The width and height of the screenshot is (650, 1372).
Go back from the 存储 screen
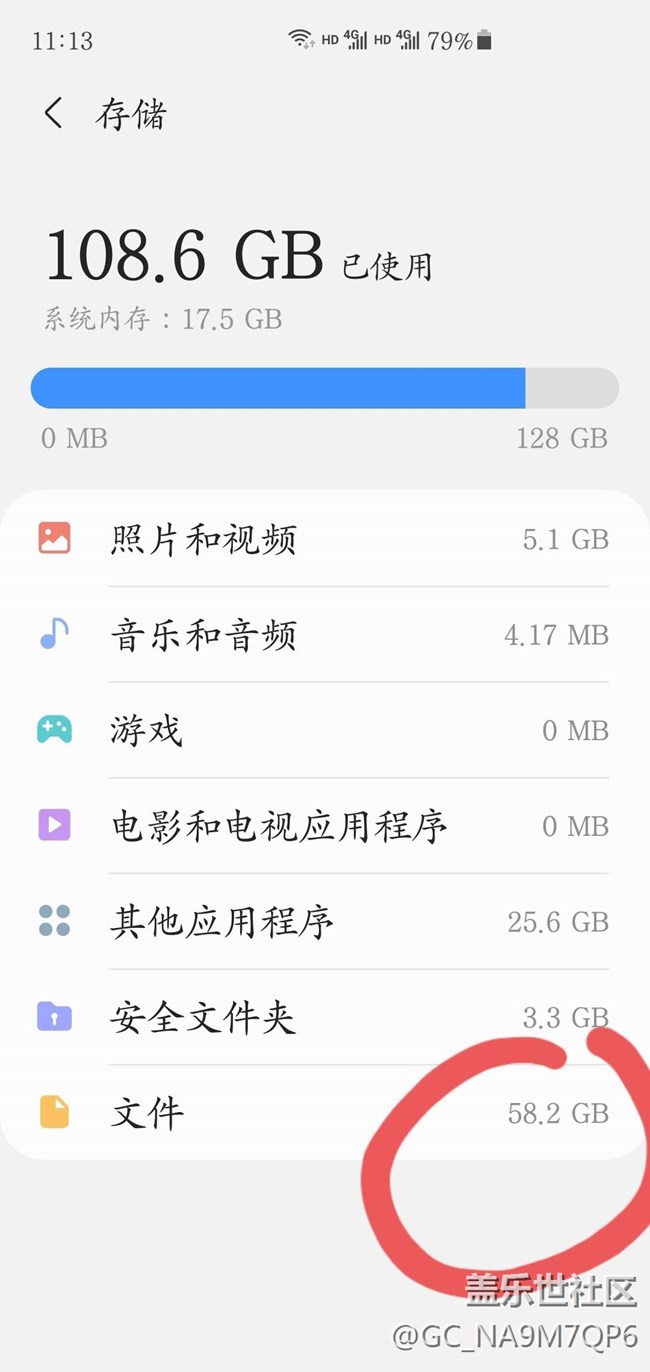pos(54,113)
